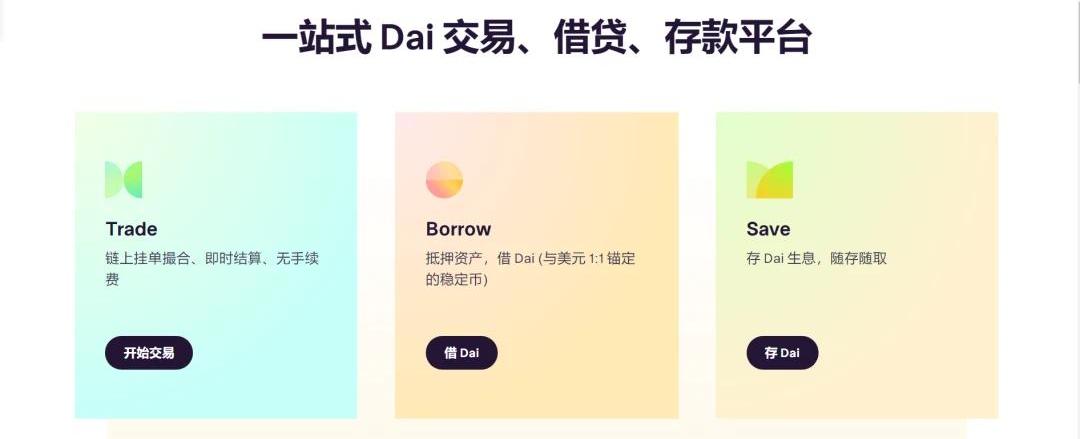
Task: Tap the 存 Dai button
Action: 782,353
